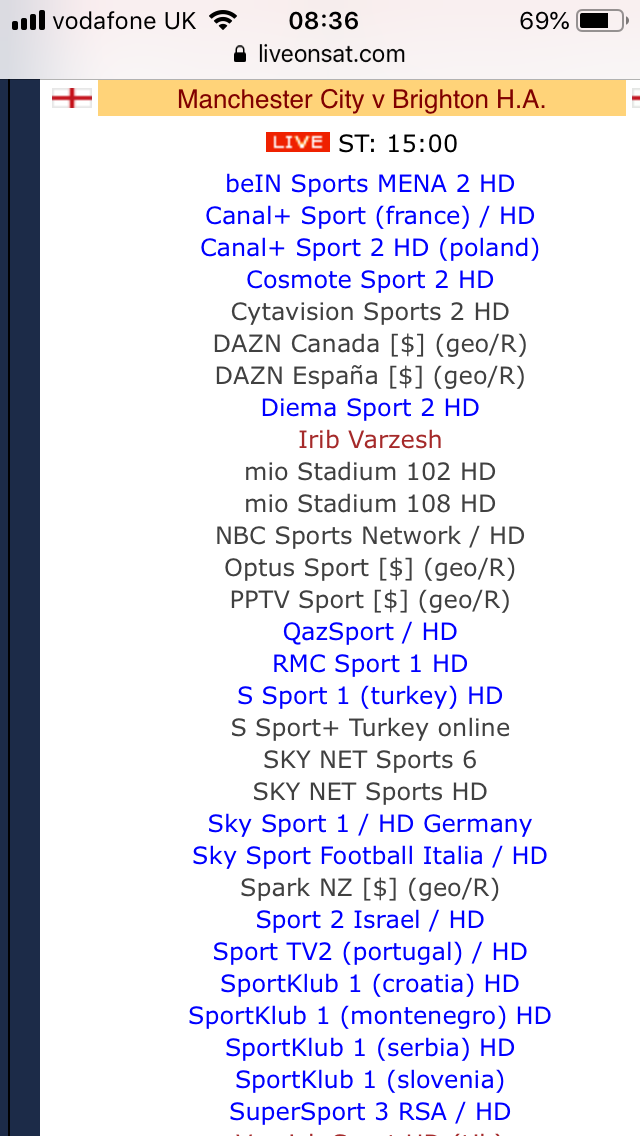The image size is (640, 1136).
Task: Open SportKlub 1 (slovenia) link
Action: [x=370, y=1079]
